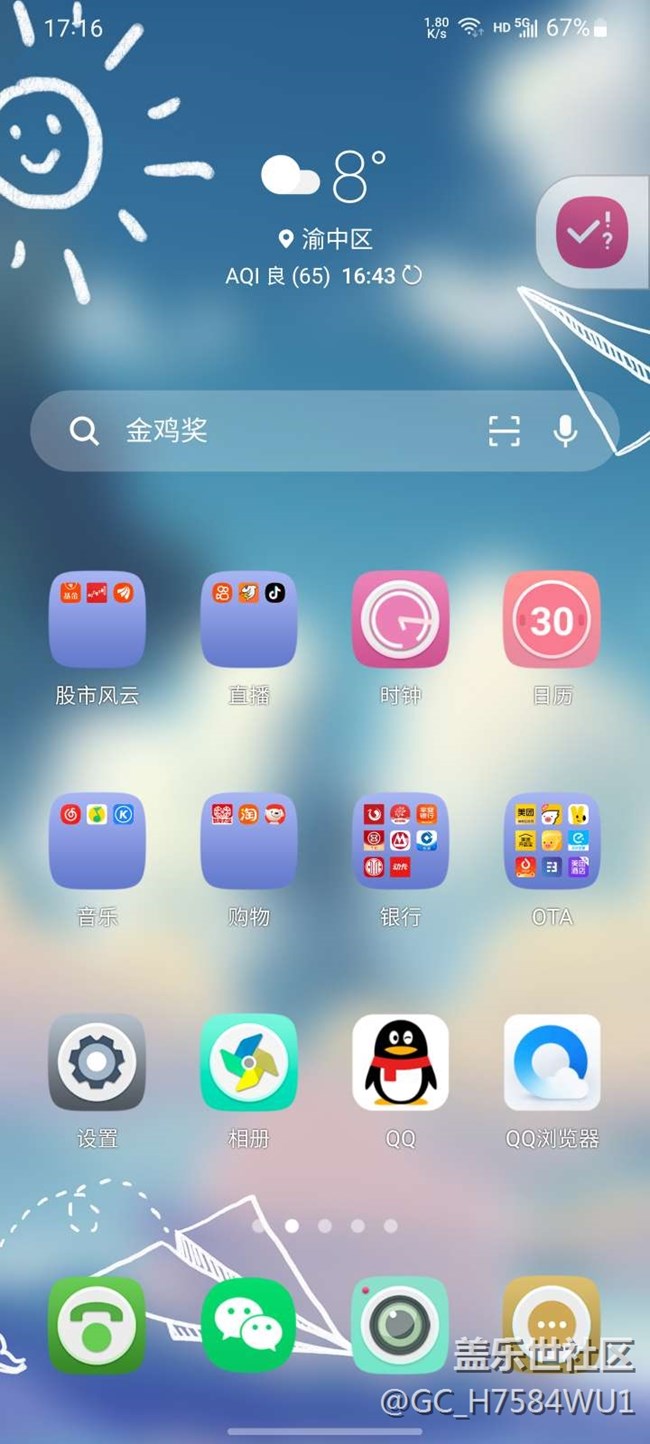The width and height of the screenshot is (650, 1444).
Task: Launch the 时钟 clock app
Action: [400, 620]
